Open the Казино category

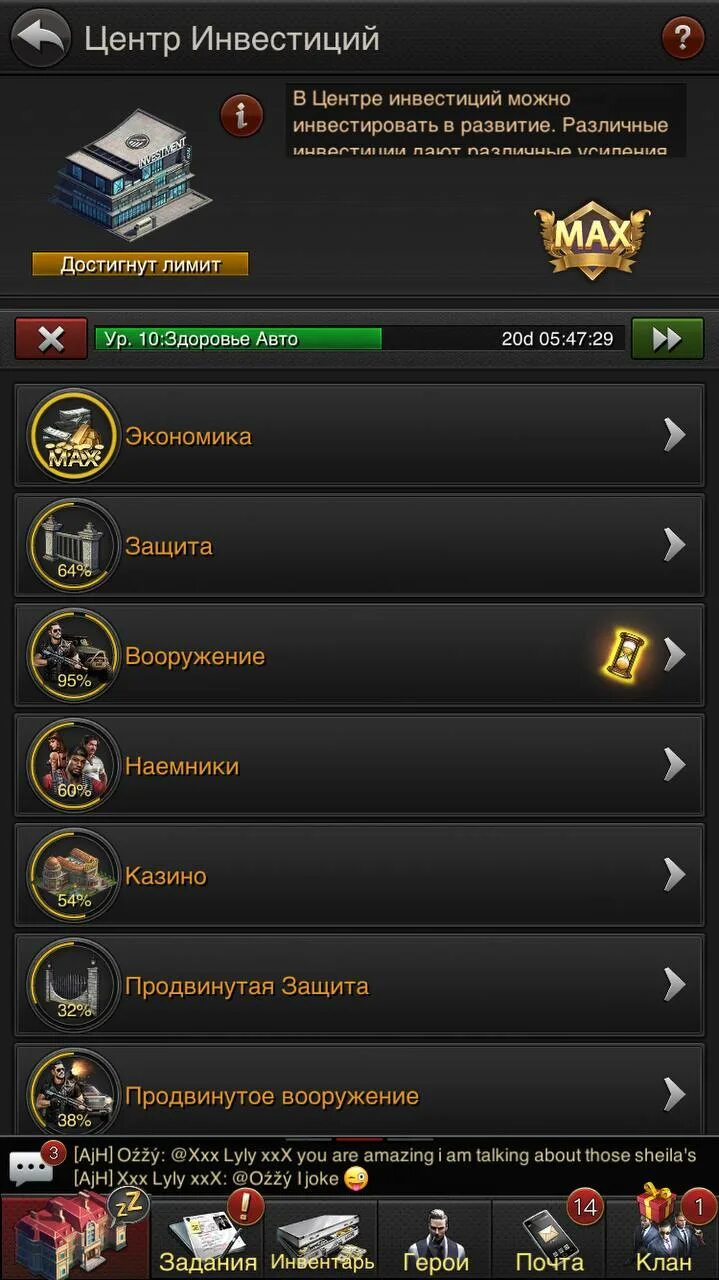[x=359, y=876]
